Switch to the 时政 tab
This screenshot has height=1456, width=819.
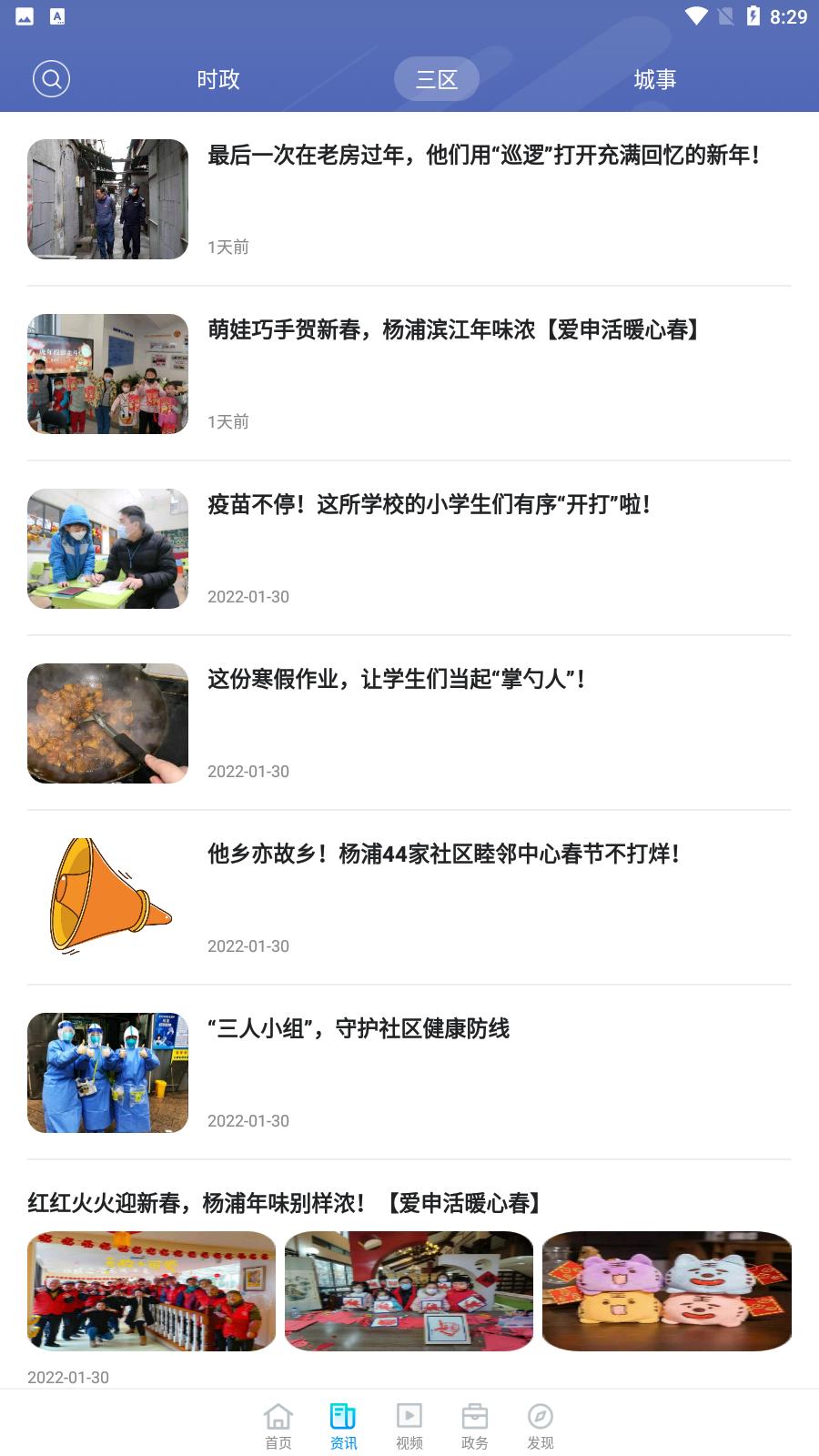click(218, 79)
